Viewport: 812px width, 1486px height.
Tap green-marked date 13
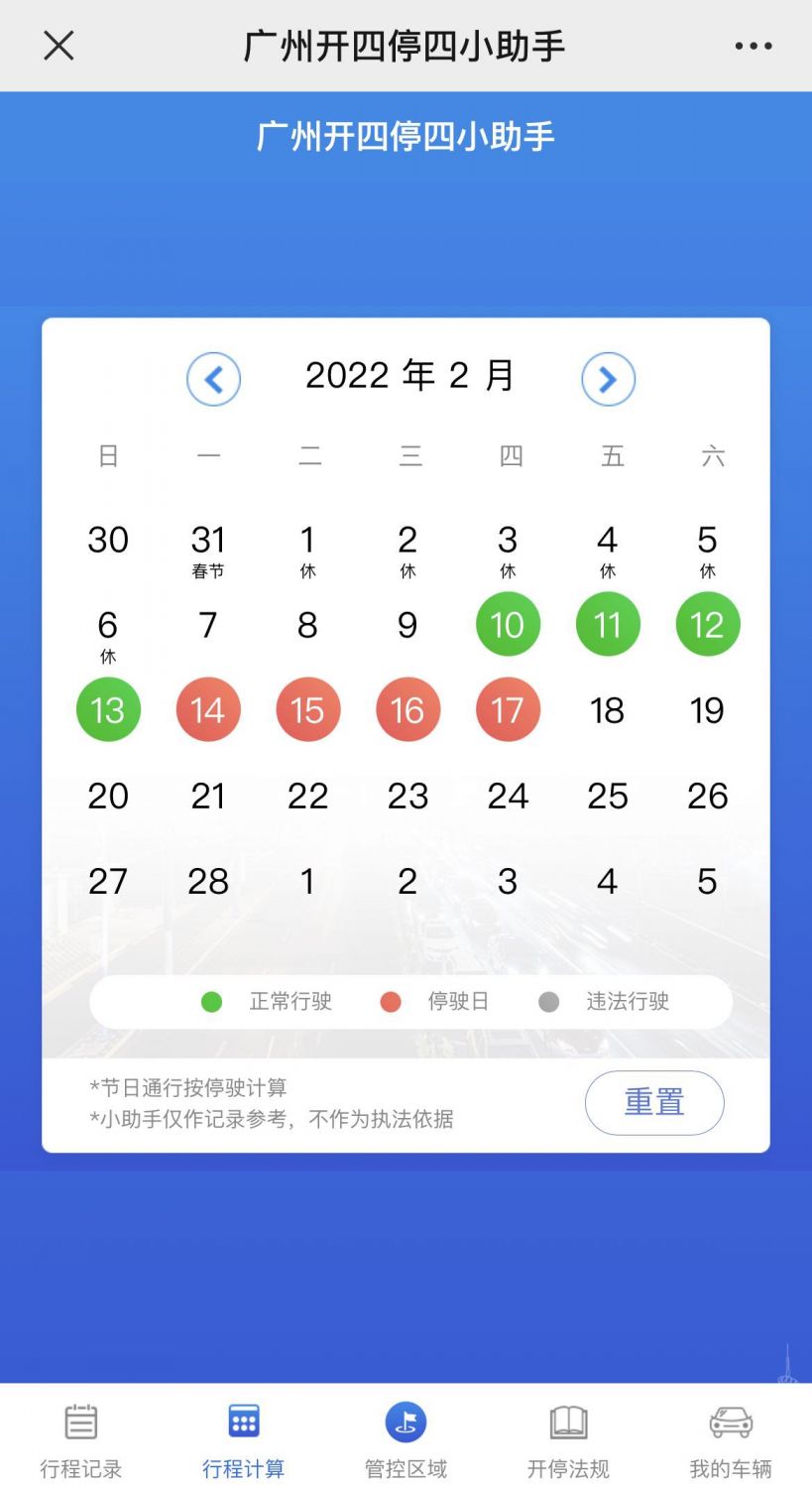pyautogui.click(x=108, y=710)
